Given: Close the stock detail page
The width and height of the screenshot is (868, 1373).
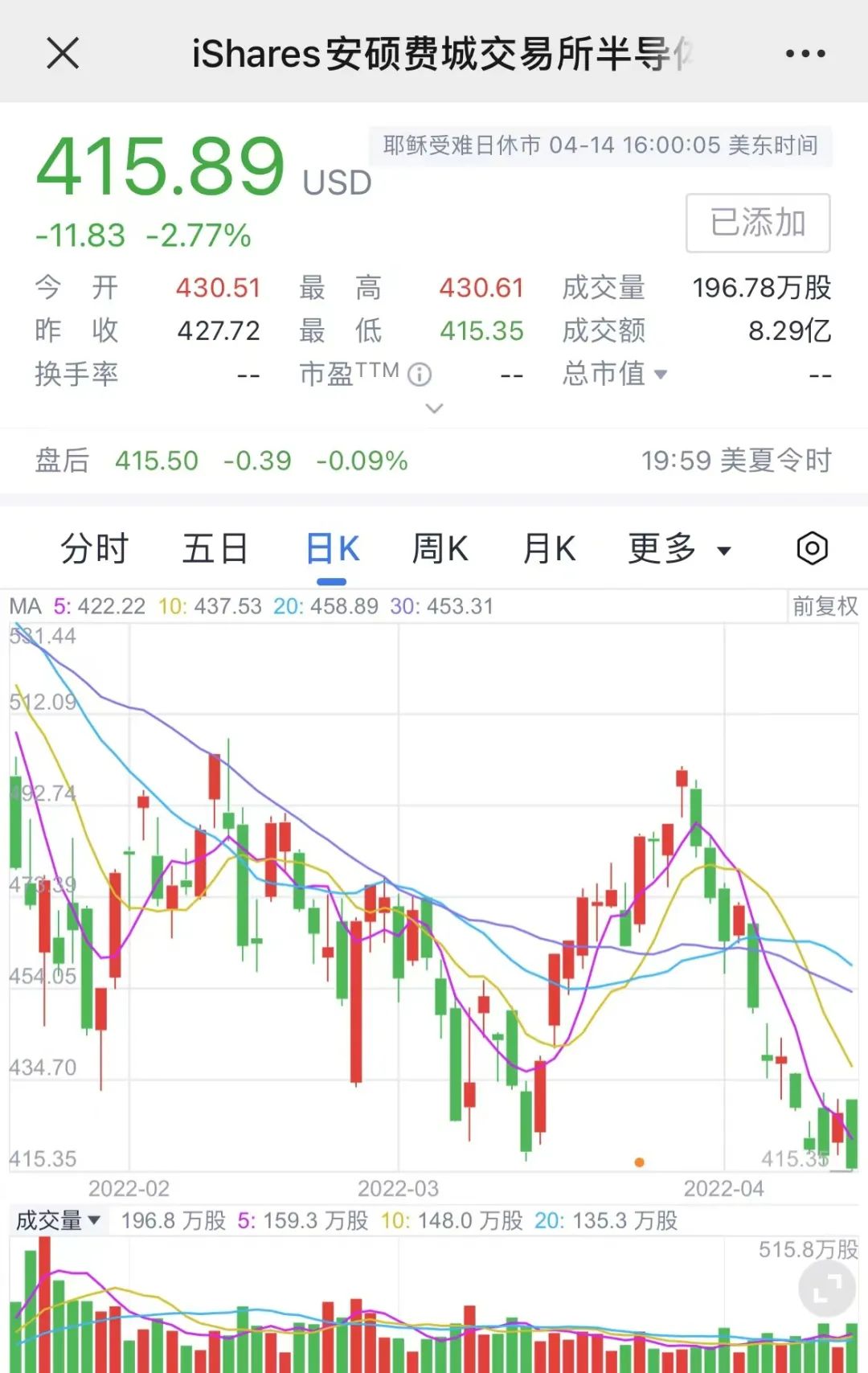Looking at the screenshot, I should coord(63,54).
